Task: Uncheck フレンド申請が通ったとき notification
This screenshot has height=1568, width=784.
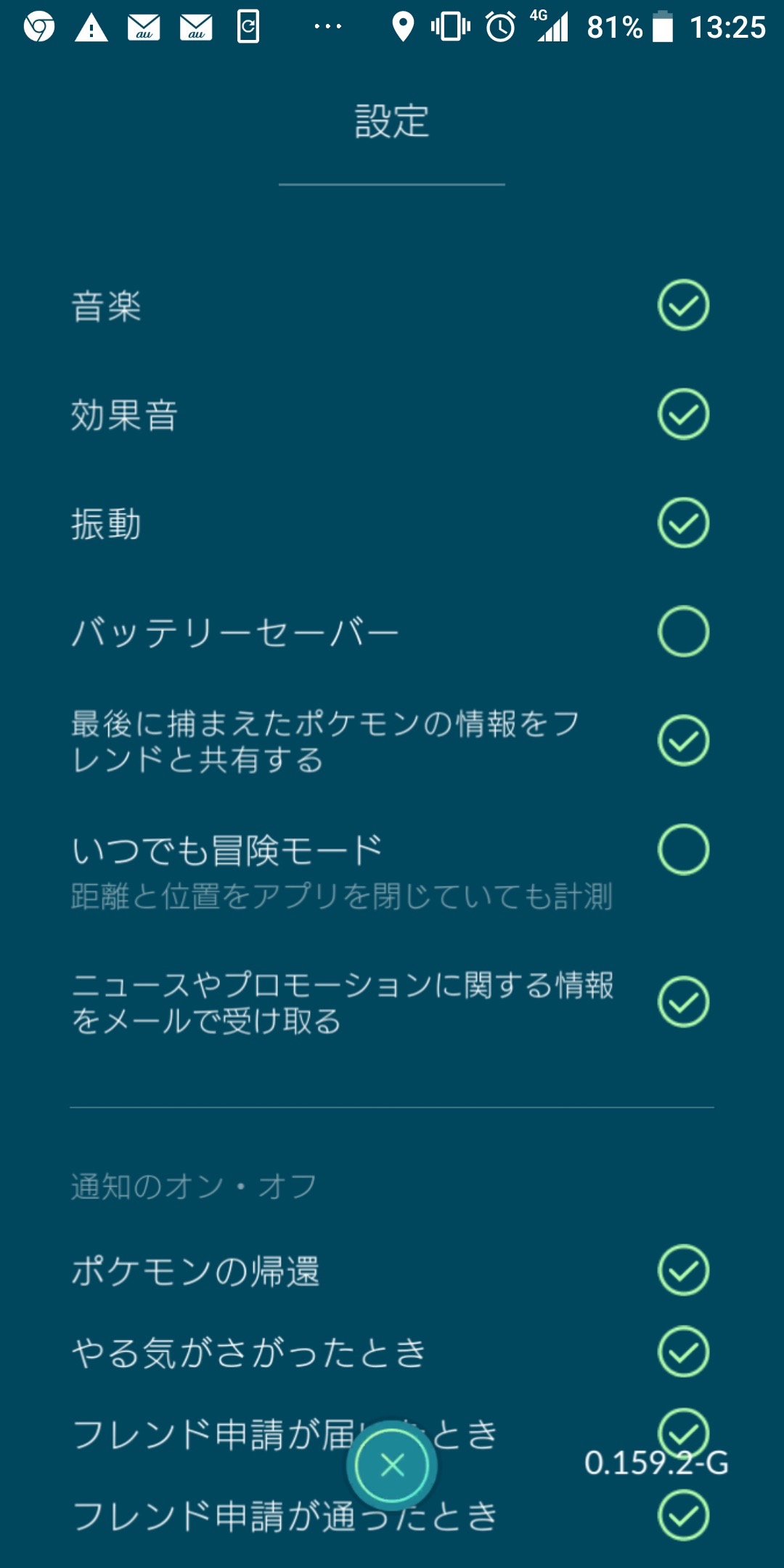Action: point(683,1516)
